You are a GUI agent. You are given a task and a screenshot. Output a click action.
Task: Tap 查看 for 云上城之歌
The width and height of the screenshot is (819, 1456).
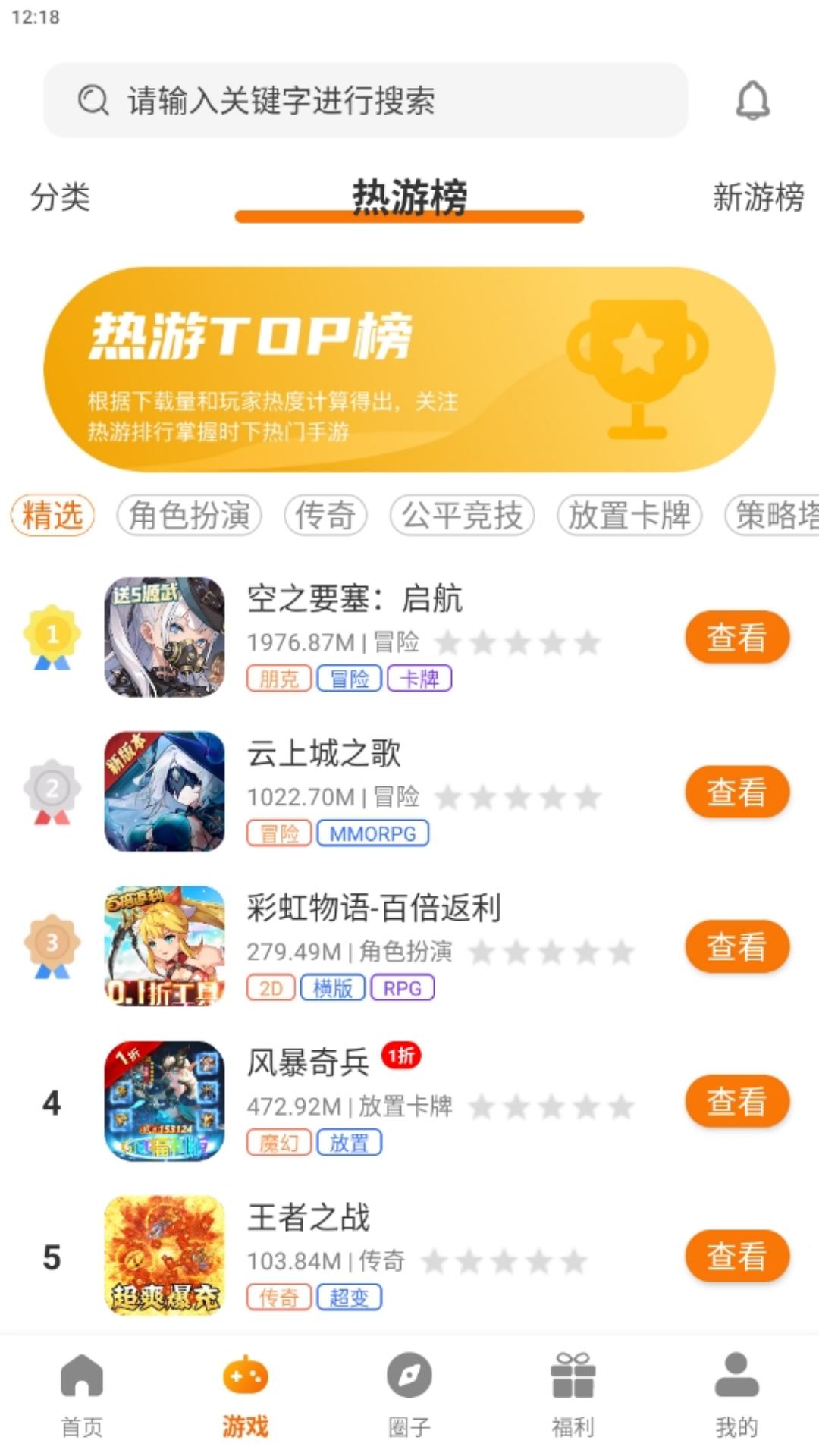tap(736, 792)
